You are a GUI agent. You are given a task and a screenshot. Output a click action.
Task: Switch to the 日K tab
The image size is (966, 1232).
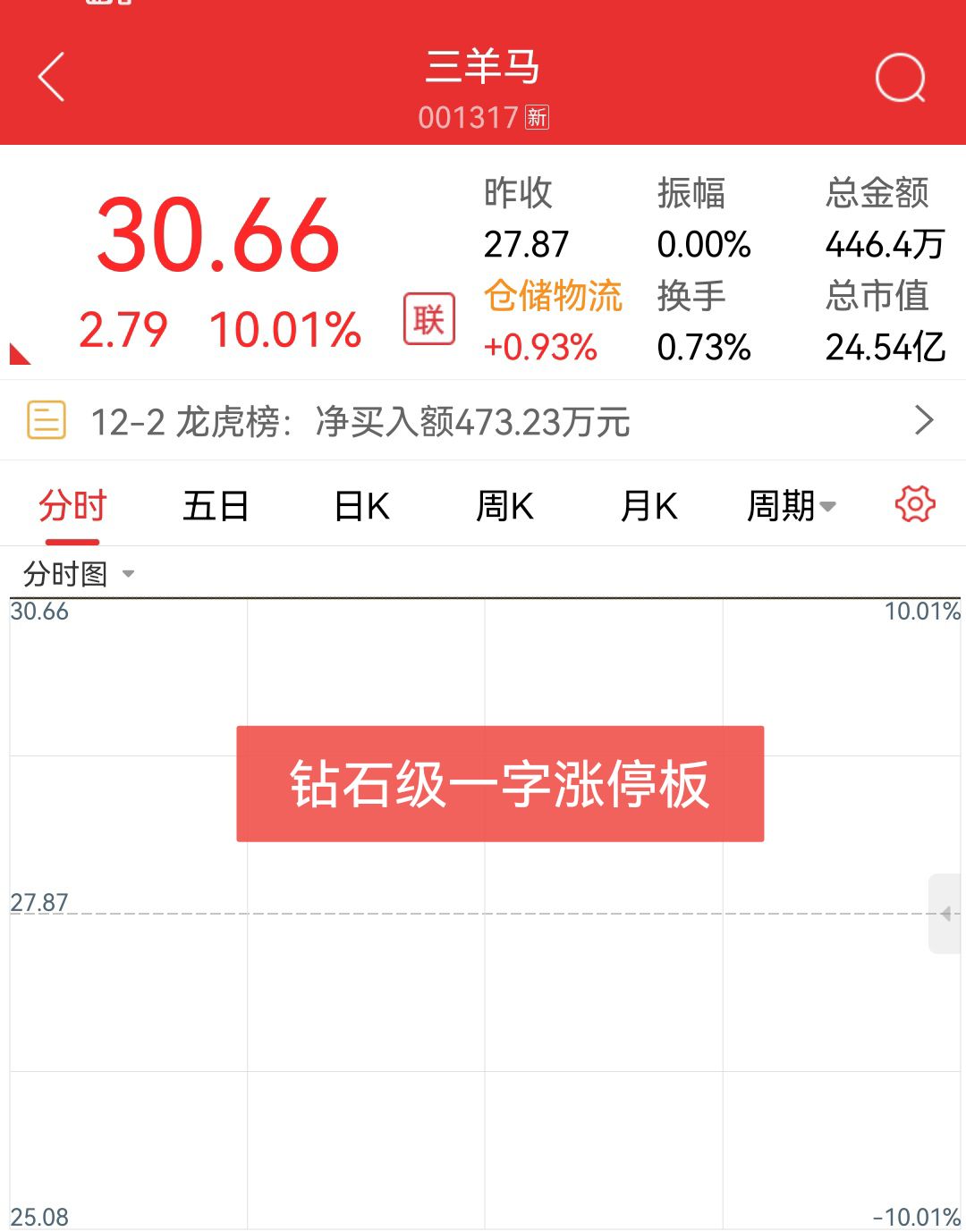coord(361,506)
